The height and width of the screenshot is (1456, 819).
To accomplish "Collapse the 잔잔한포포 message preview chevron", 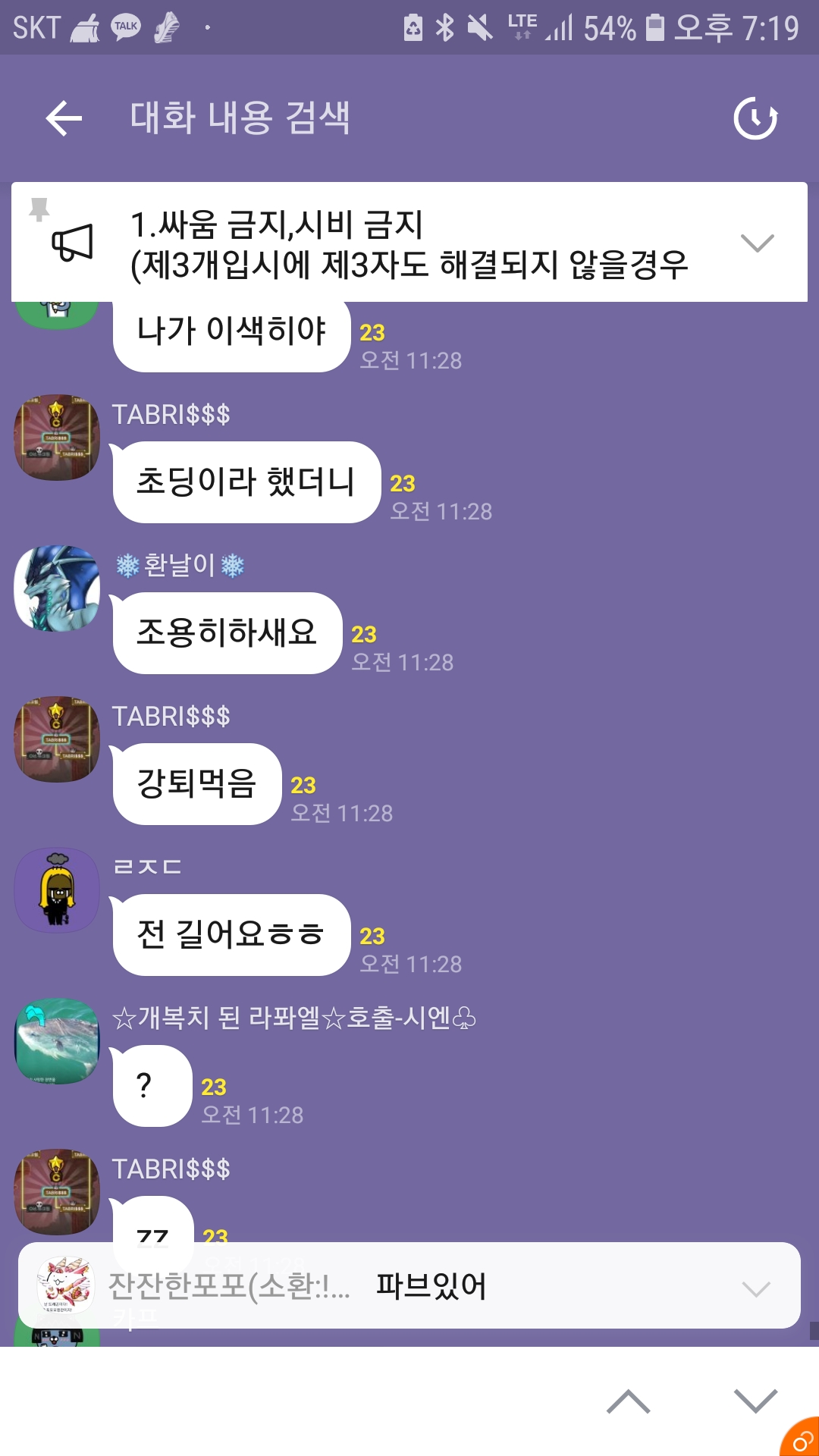I will (755, 1288).
